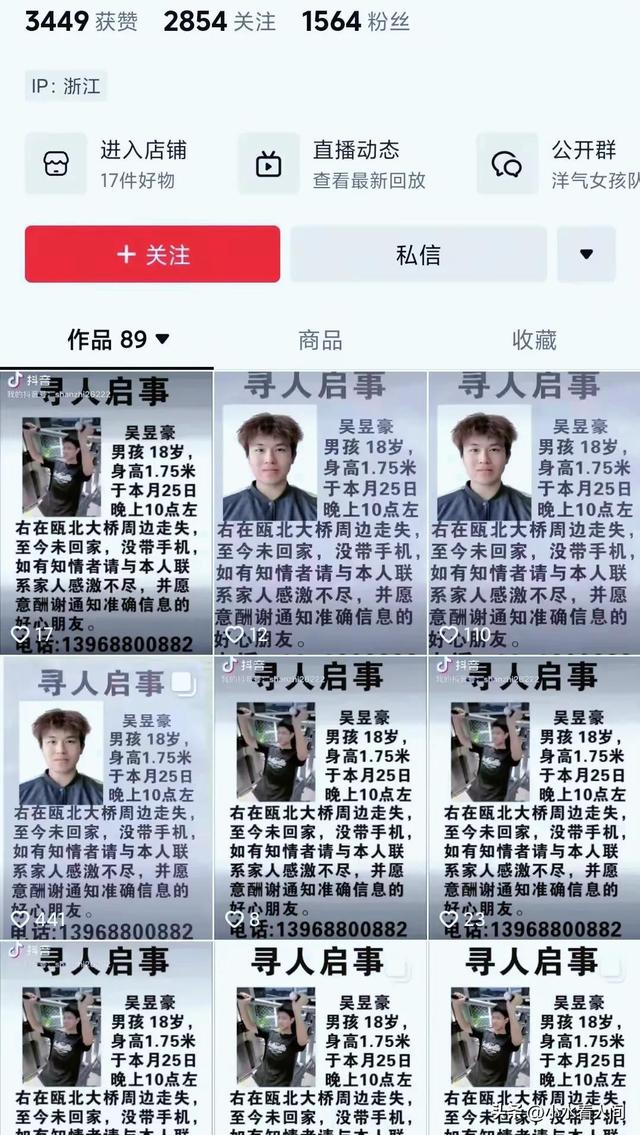Open the video with 110 likes
The height and width of the screenshot is (1135, 640).
click(534, 512)
